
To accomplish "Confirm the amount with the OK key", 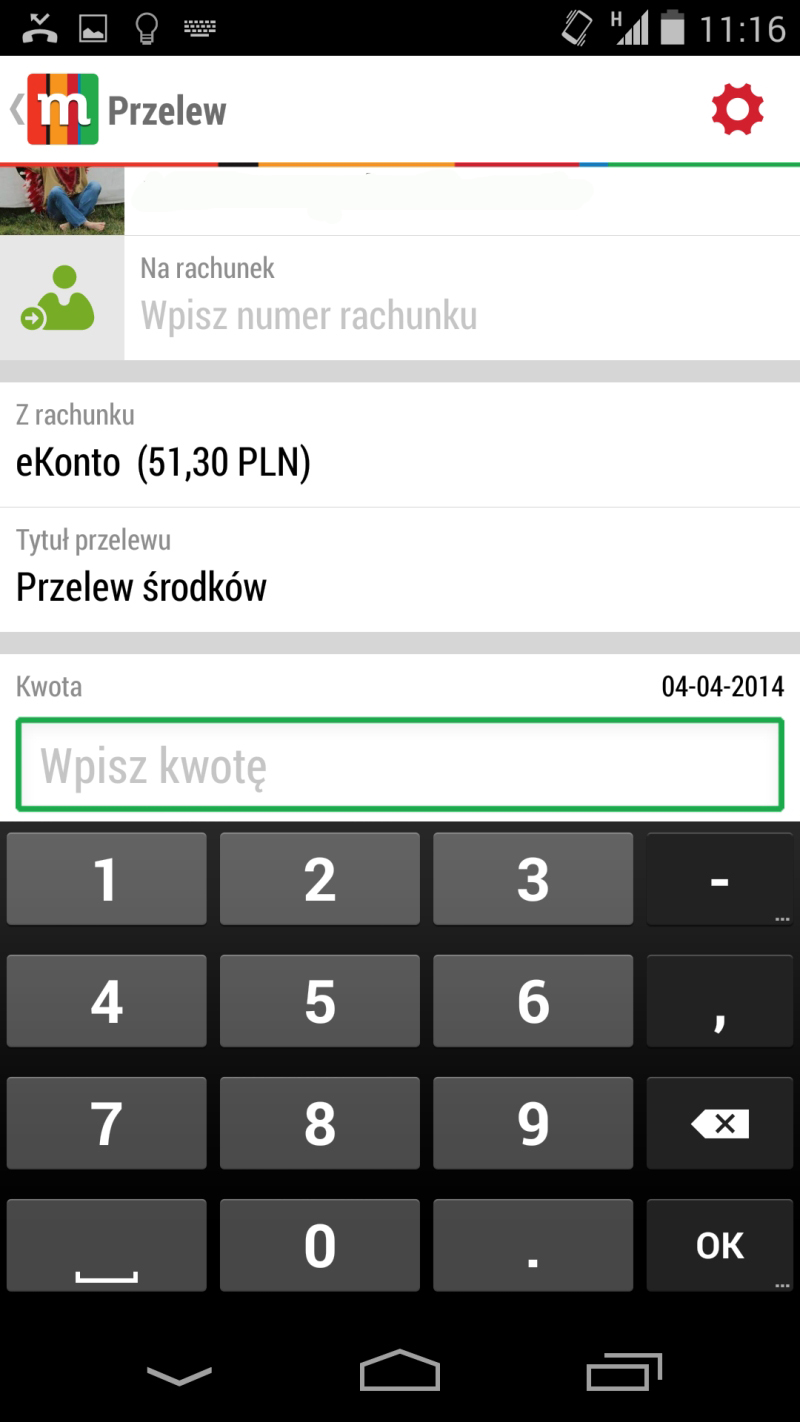I will coord(720,1245).
